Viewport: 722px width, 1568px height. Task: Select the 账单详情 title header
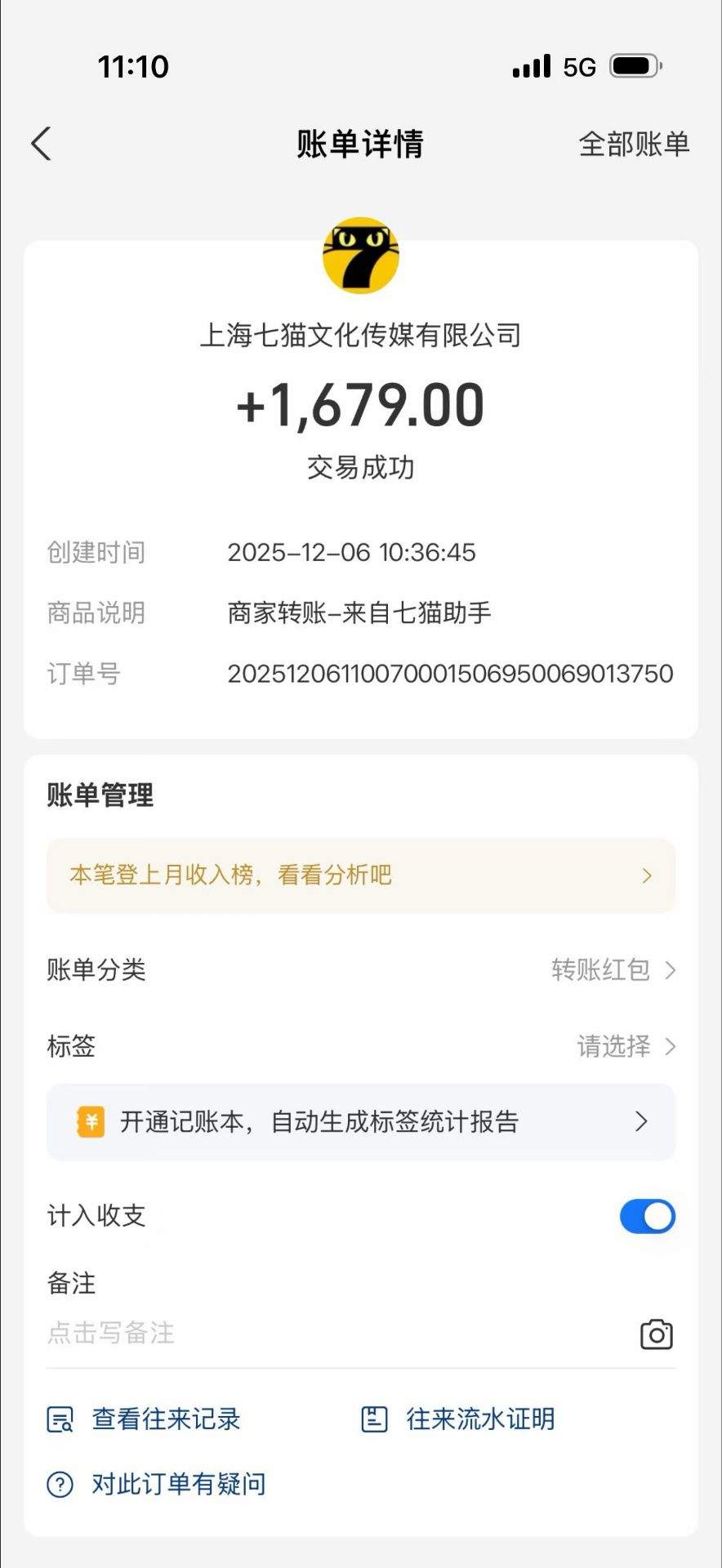pos(359,143)
